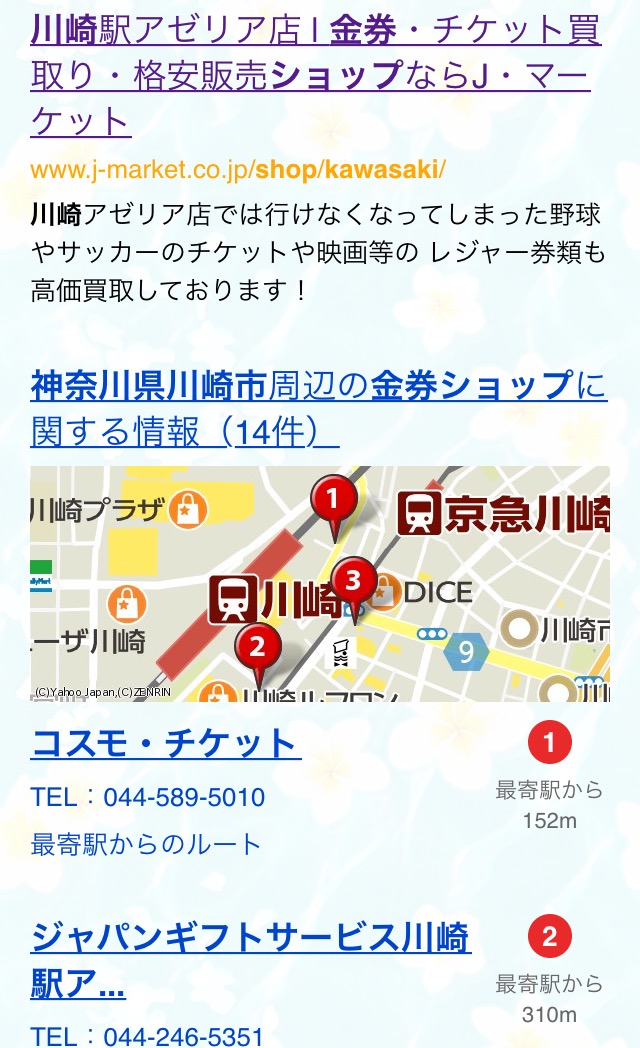Open the ジャパンギフトサービス川崎駅ア... listing
This screenshot has height=1048, width=640.
250,960
